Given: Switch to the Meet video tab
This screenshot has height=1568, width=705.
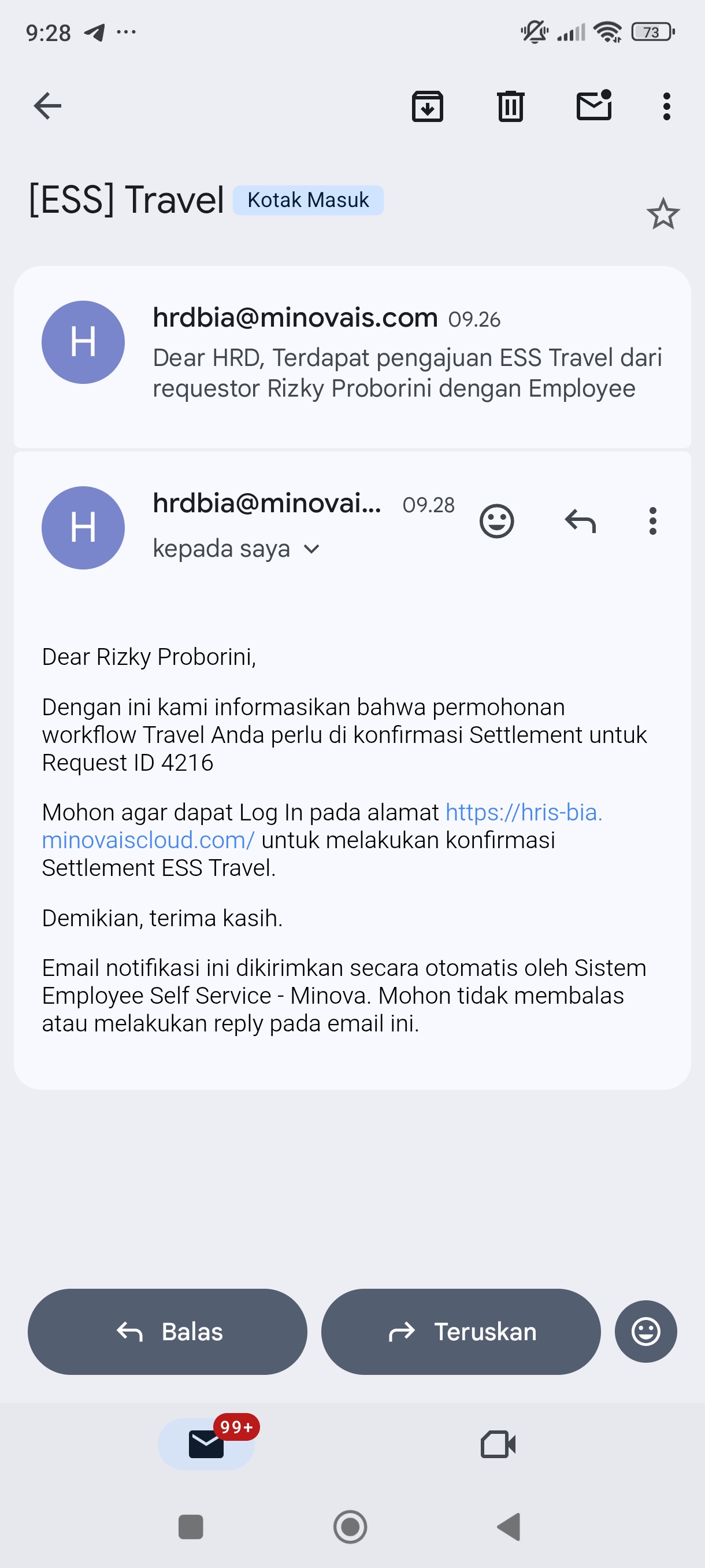Looking at the screenshot, I should (x=498, y=1444).
